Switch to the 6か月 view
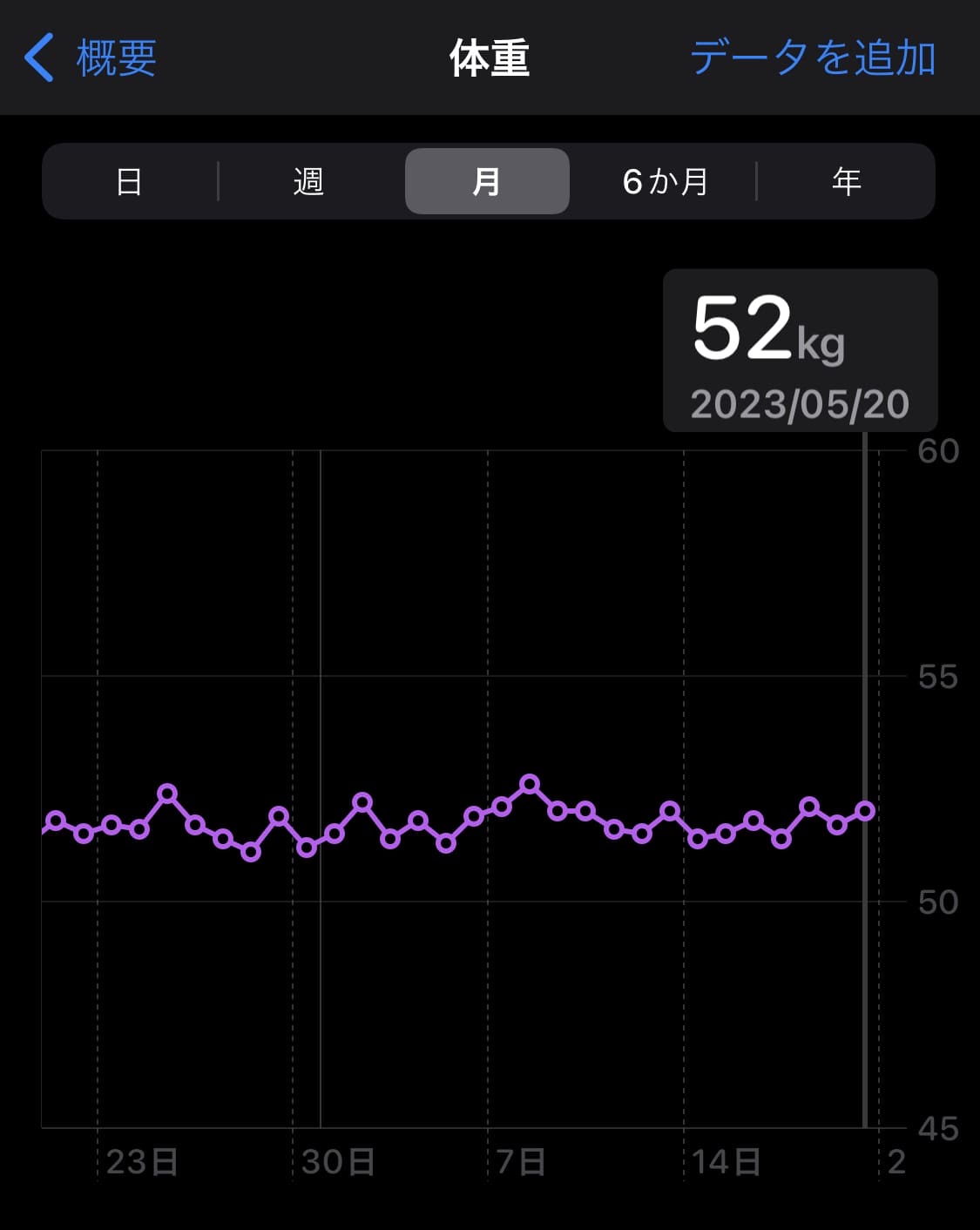This screenshot has width=980, height=1230. [x=665, y=181]
